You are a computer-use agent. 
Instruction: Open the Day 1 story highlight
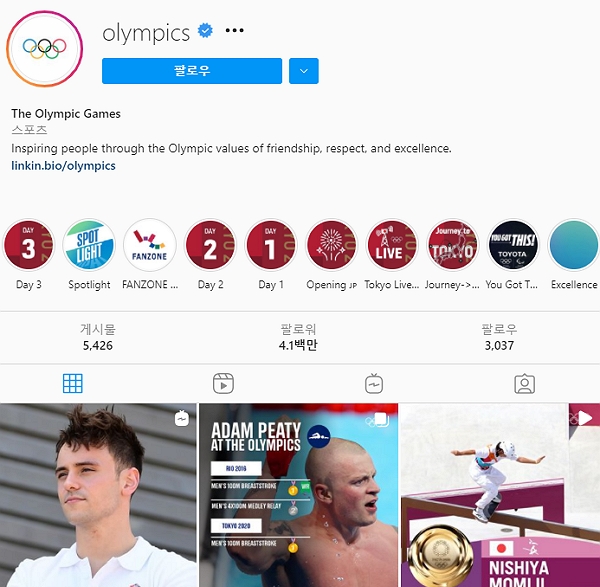click(271, 246)
